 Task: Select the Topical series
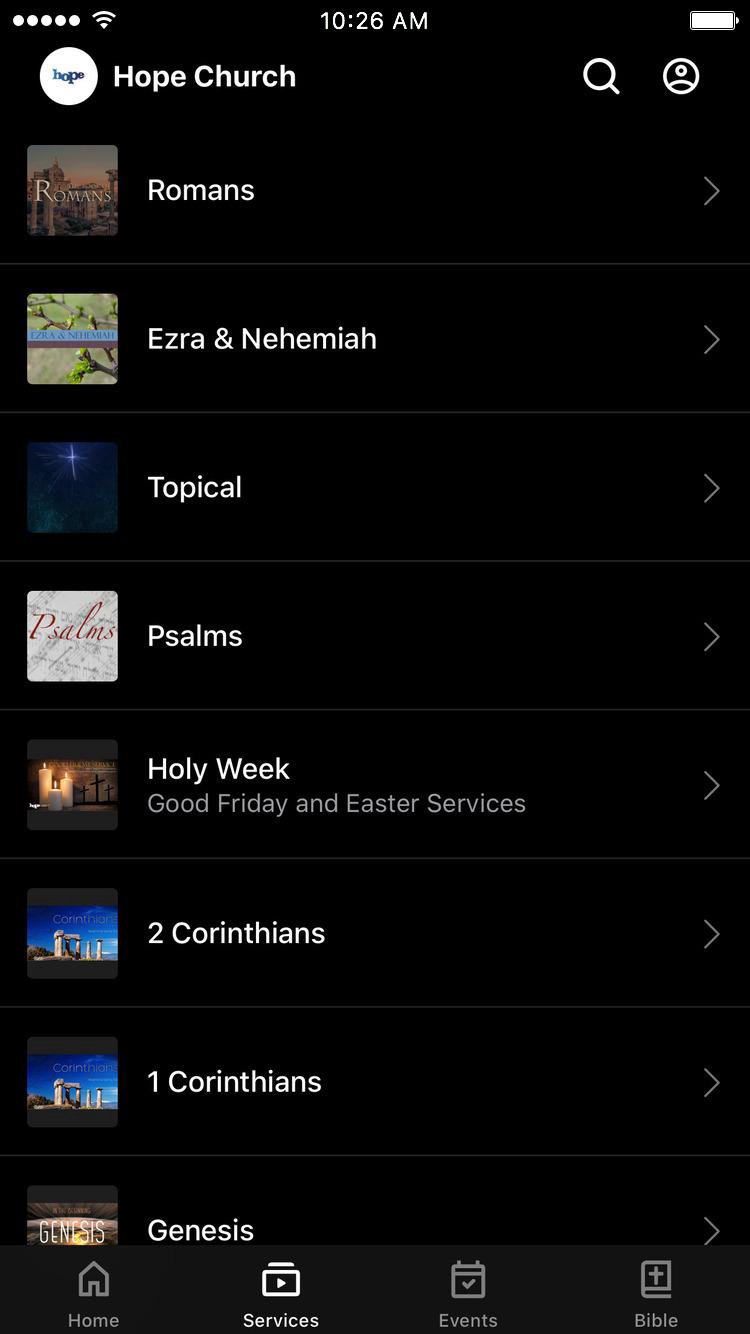tap(374, 488)
